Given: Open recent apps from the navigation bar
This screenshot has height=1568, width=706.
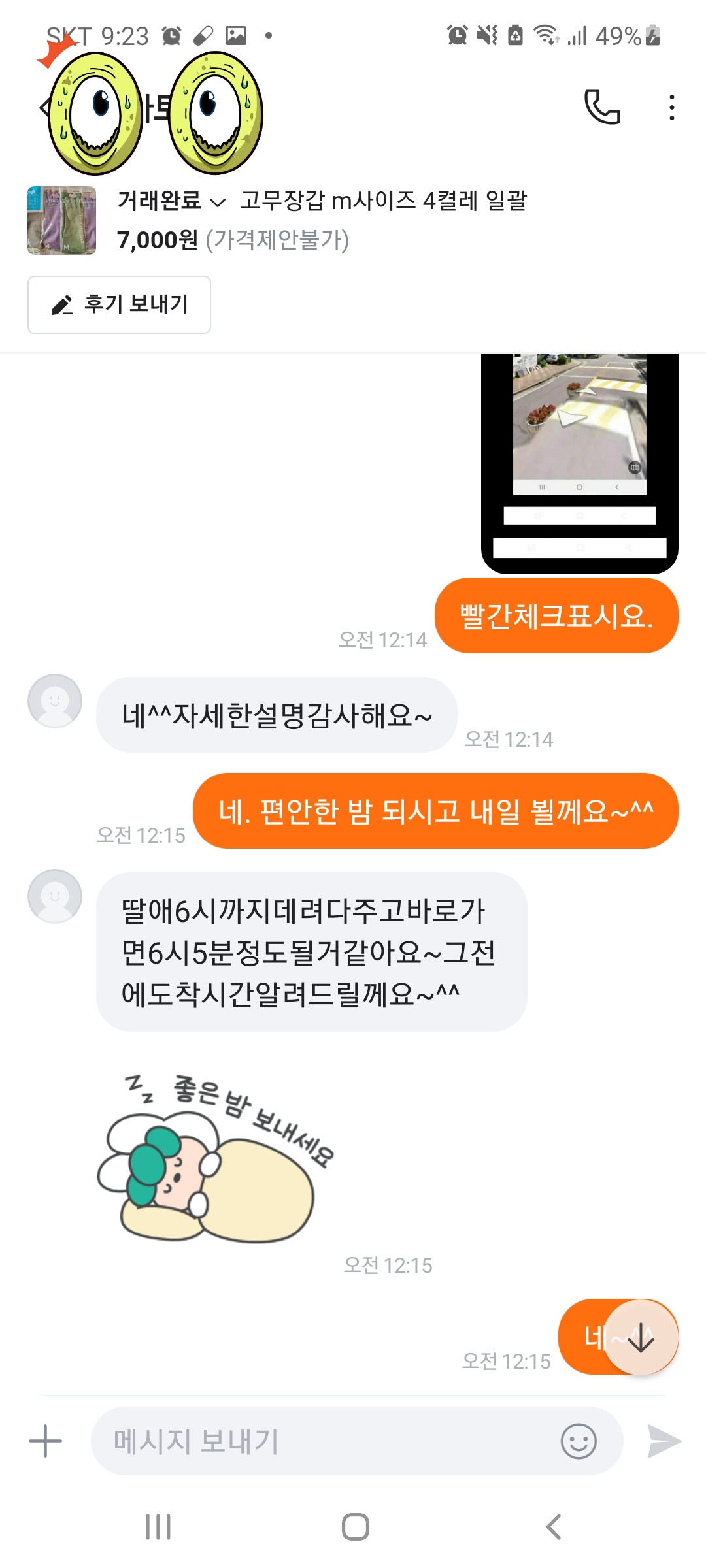Looking at the screenshot, I should coord(158,1527).
